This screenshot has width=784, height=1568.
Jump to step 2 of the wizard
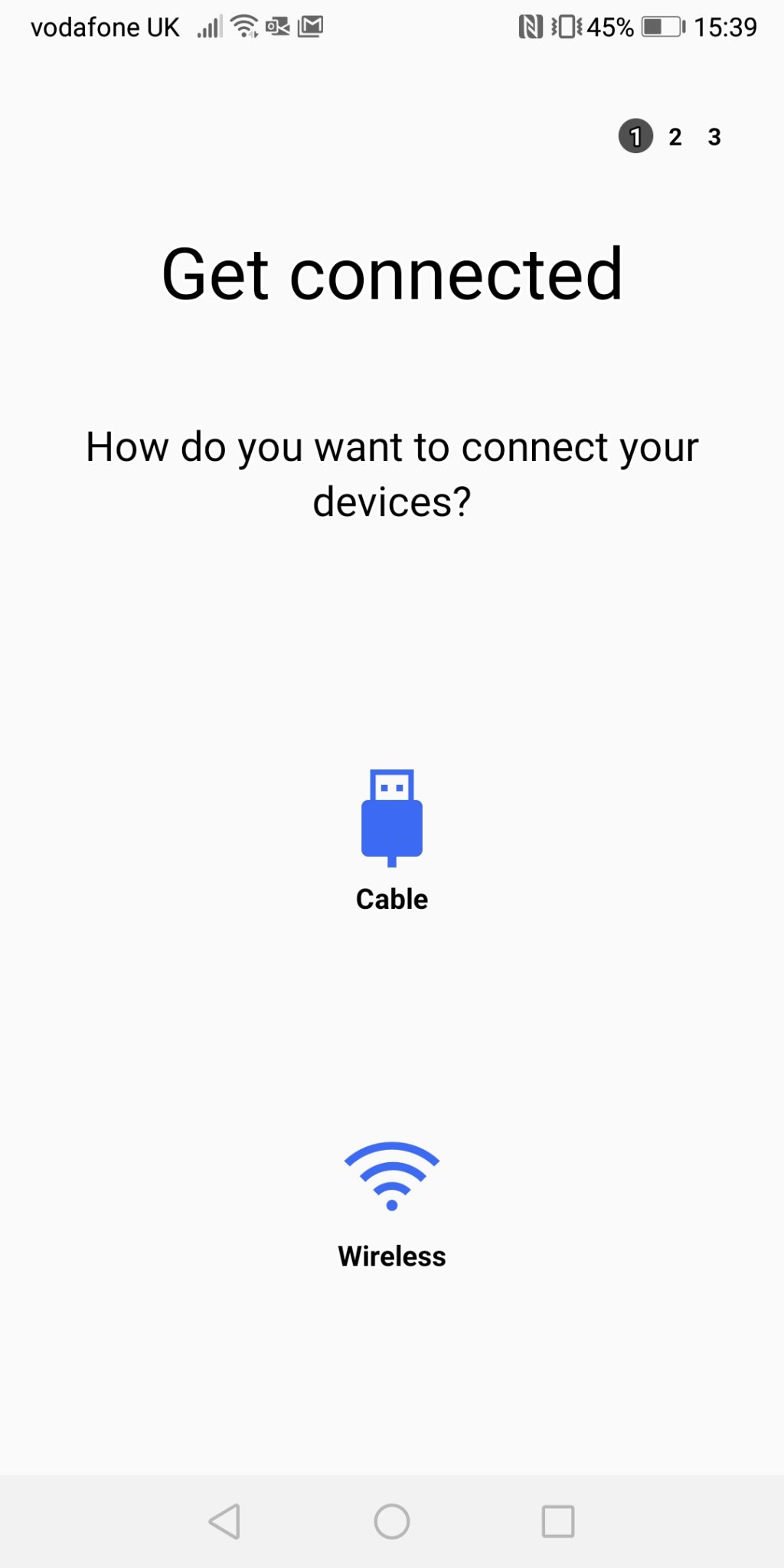675,137
